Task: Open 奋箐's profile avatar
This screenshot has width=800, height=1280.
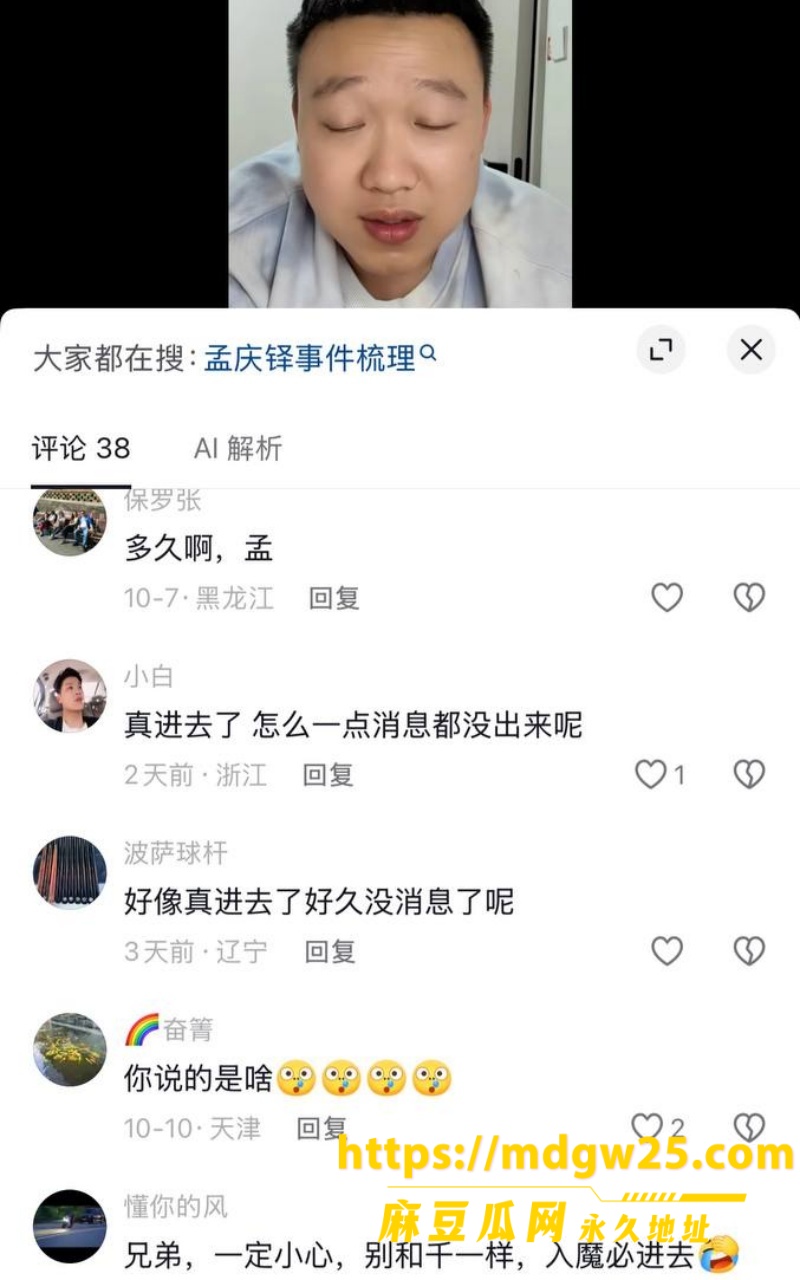Action: [70, 1049]
